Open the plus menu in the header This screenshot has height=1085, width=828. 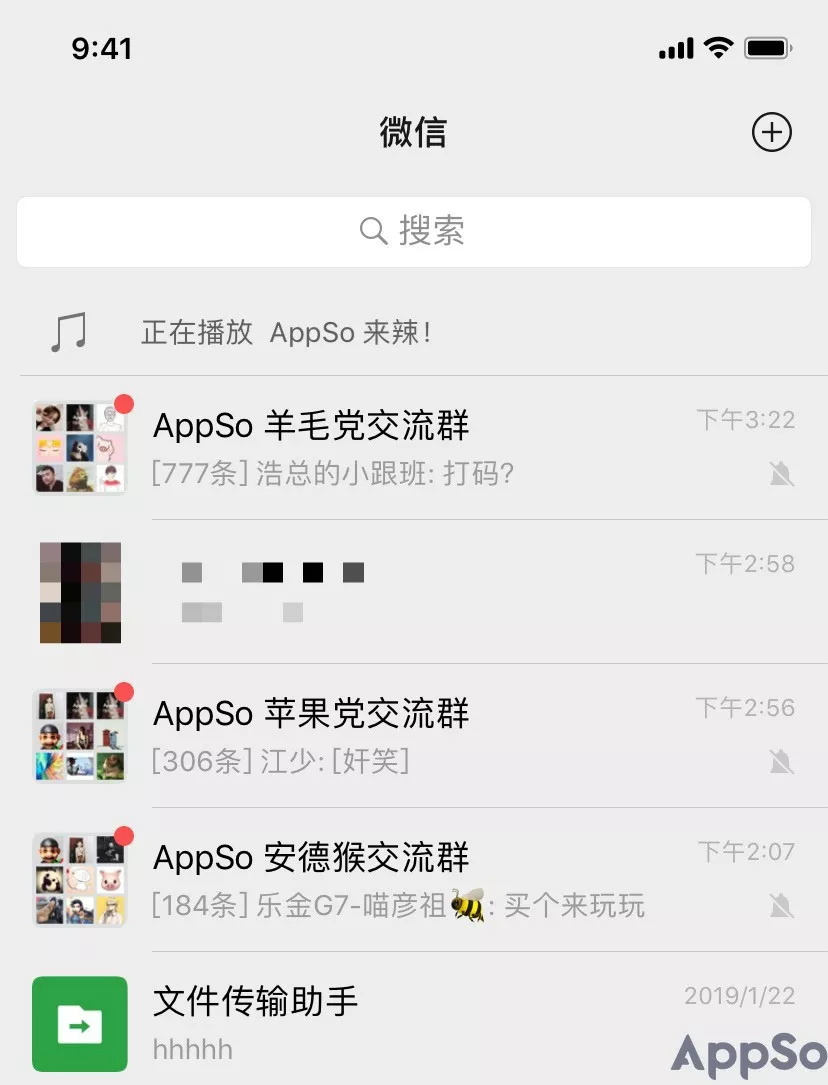click(x=771, y=132)
